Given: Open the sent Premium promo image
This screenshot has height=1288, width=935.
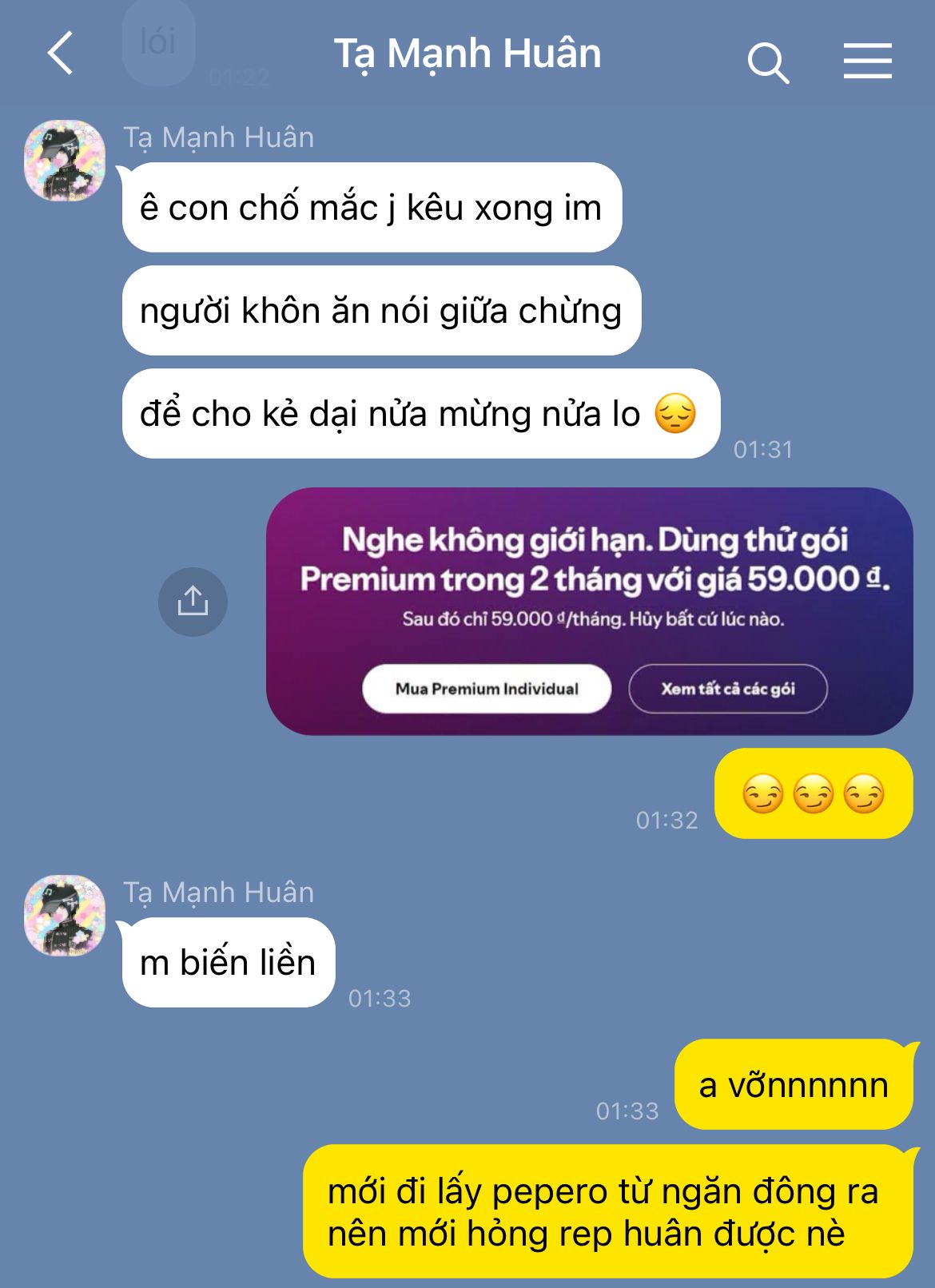Looking at the screenshot, I should (x=589, y=611).
